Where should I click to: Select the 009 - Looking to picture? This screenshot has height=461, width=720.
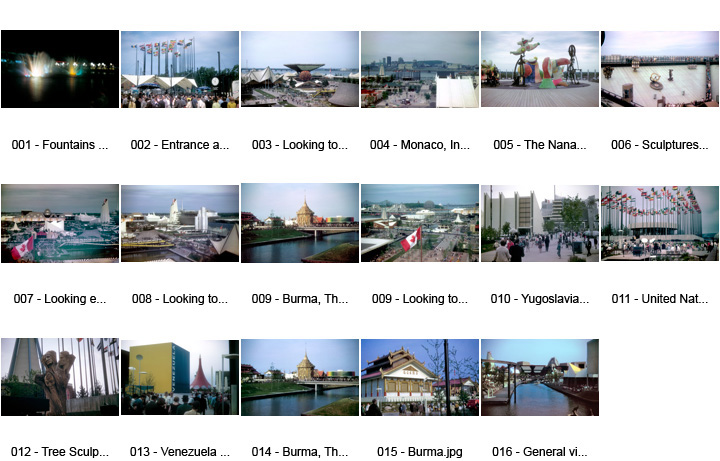tap(420, 223)
